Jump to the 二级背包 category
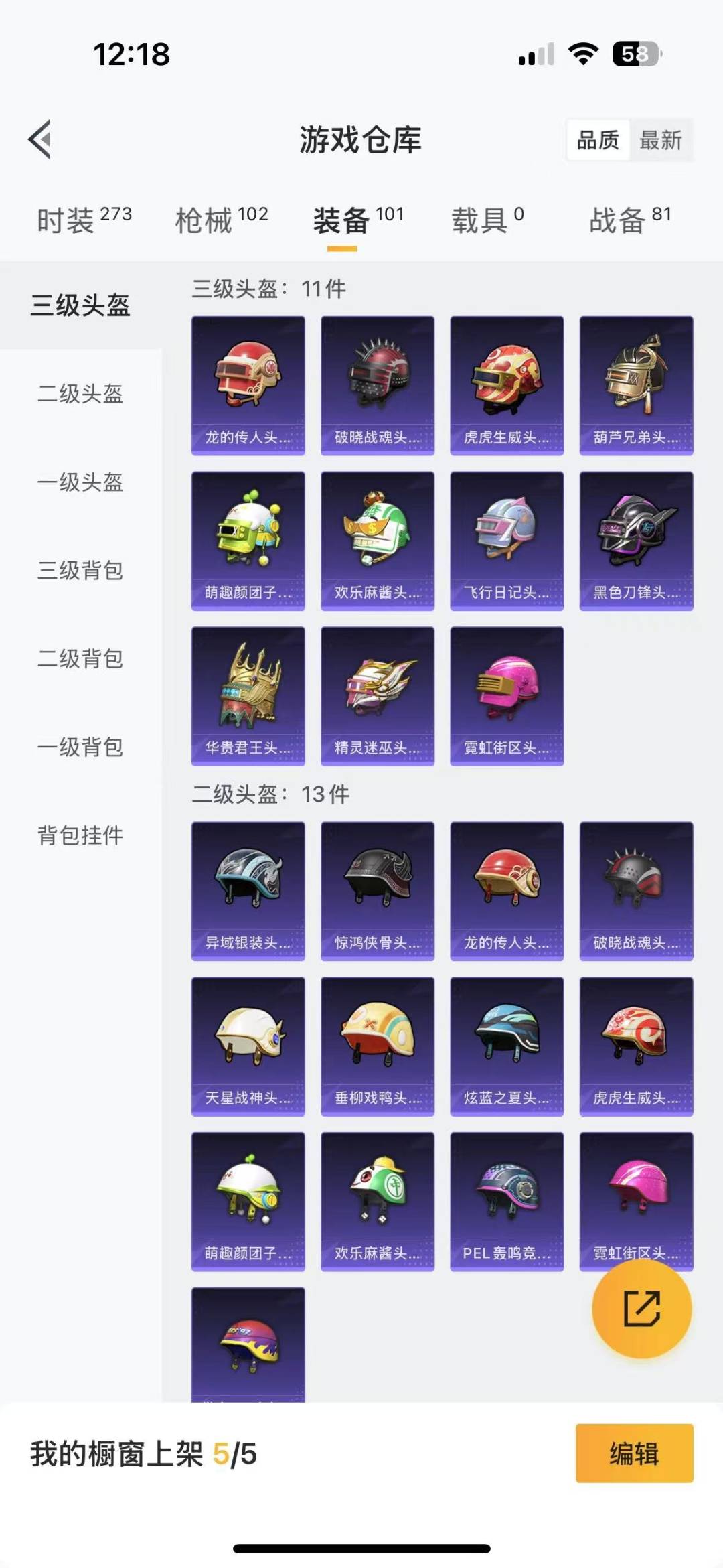Viewport: 723px width, 1568px height. 80,658
